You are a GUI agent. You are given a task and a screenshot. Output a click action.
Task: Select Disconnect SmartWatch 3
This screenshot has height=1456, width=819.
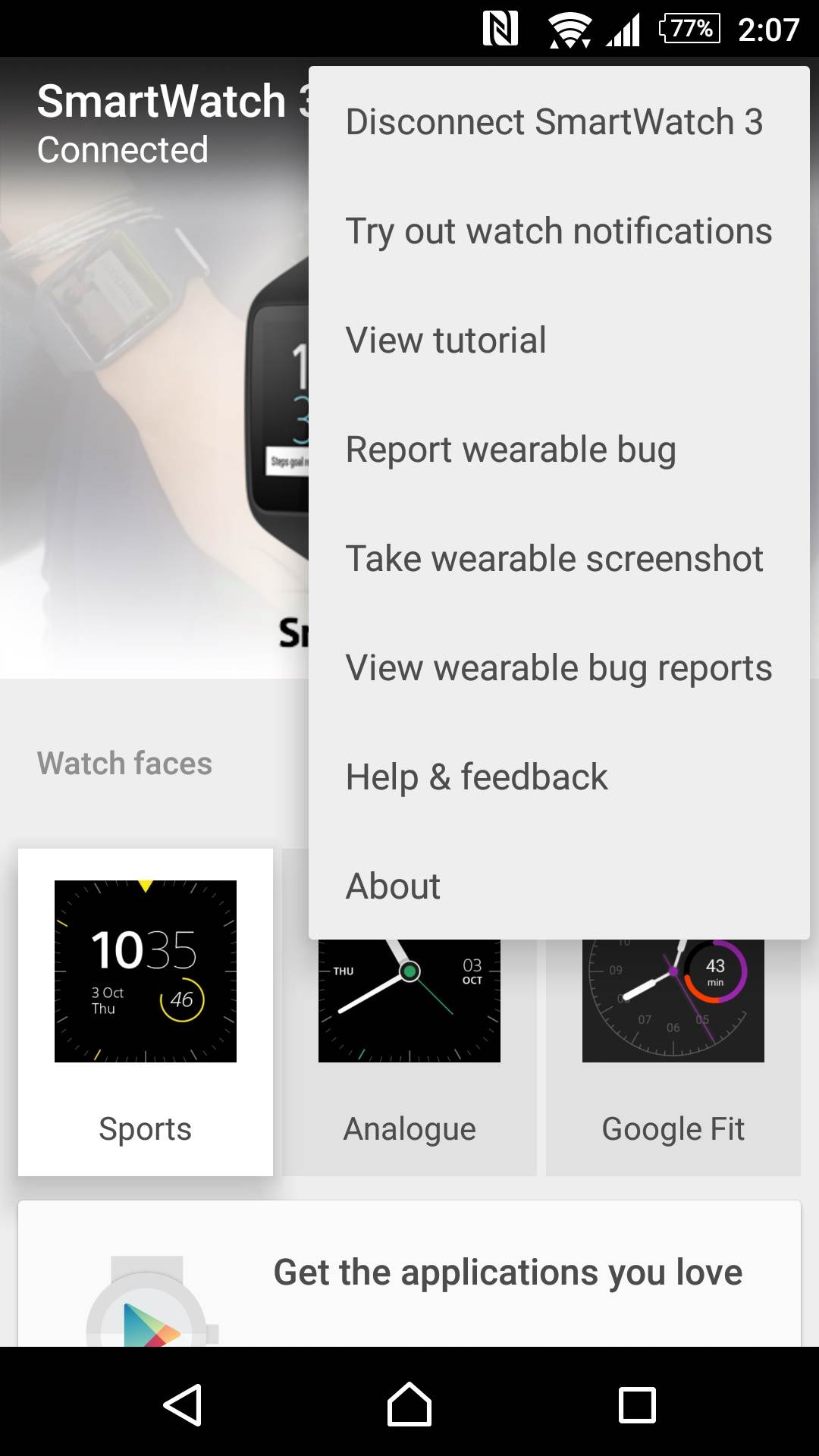pos(558,122)
